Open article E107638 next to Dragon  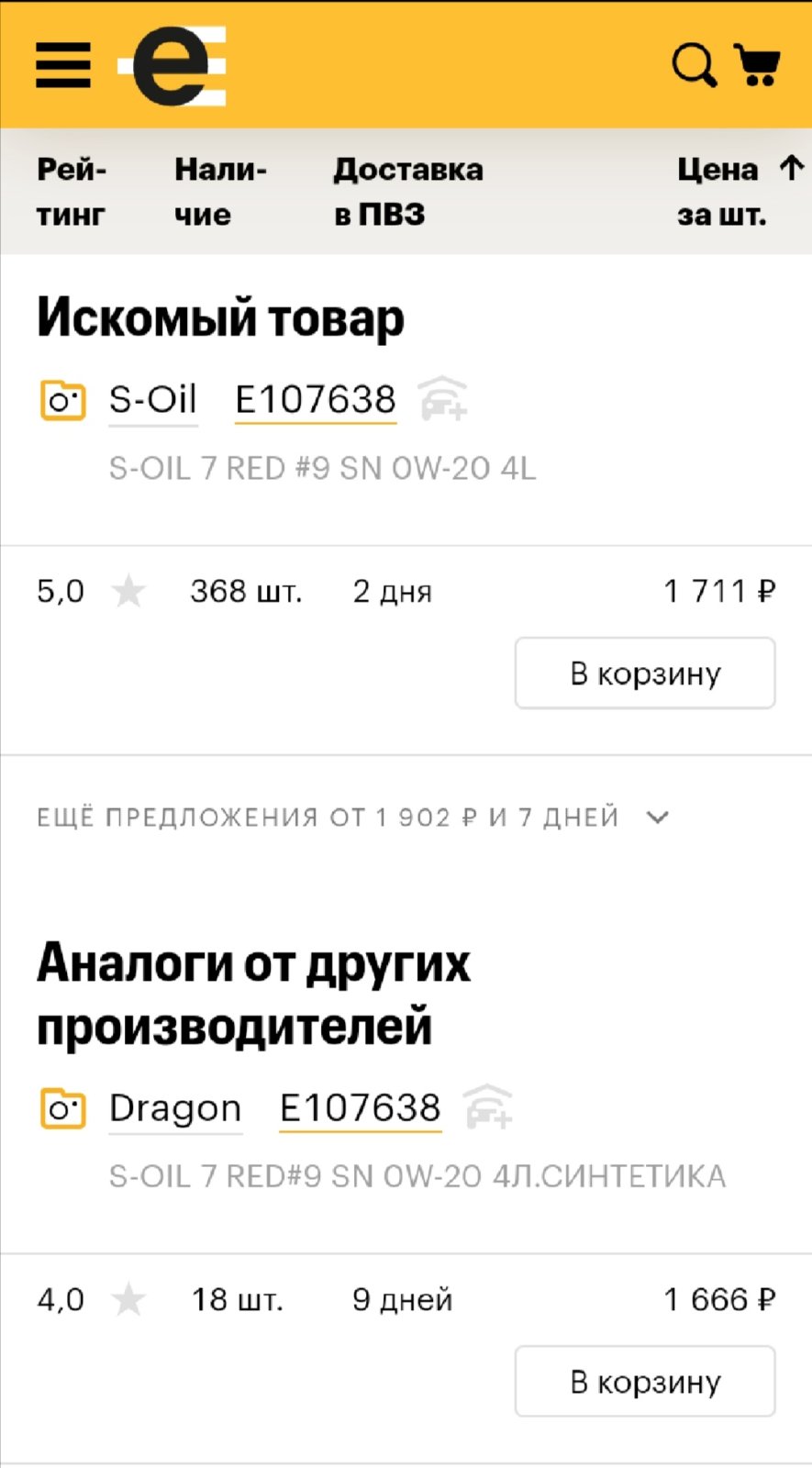tap(361, 1108)
